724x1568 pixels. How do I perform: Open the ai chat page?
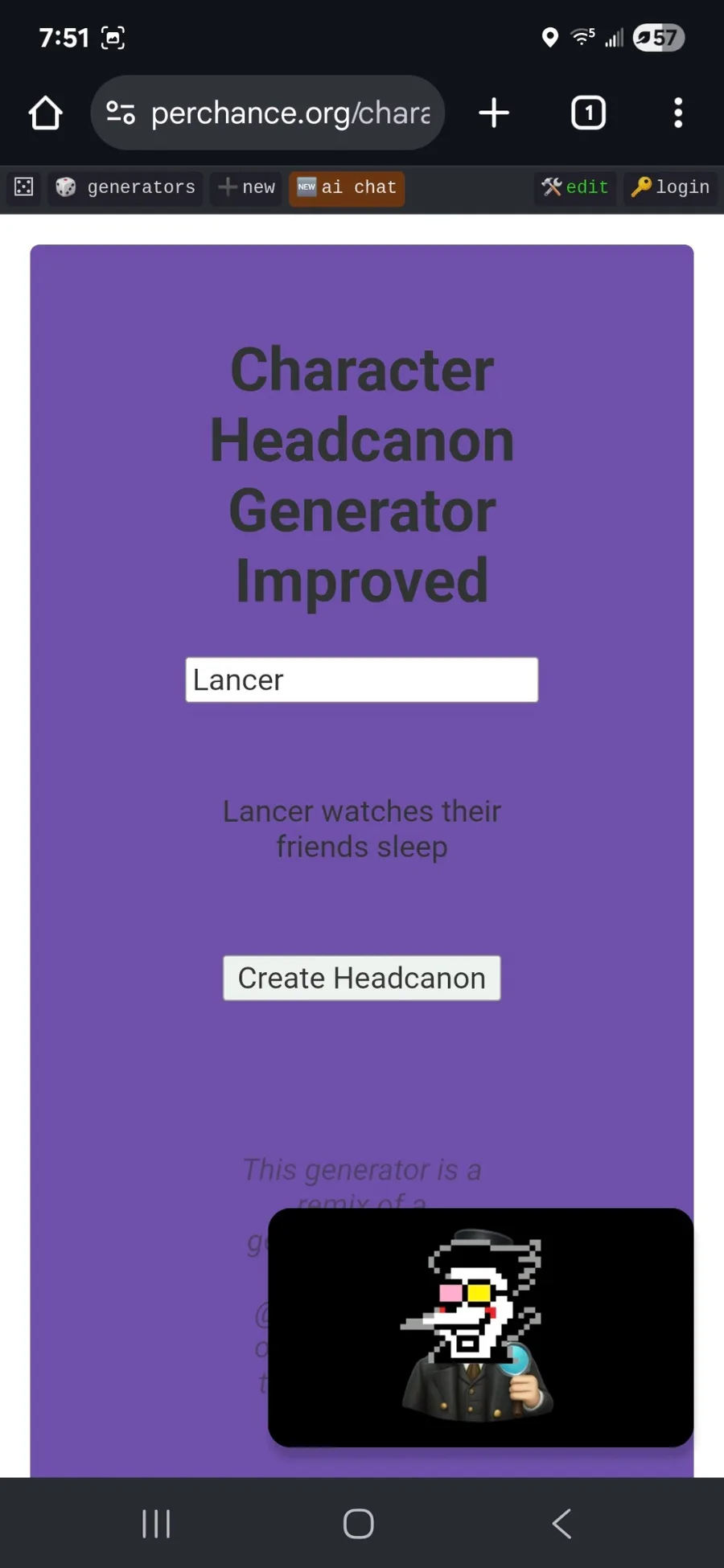click(x=347, y=187)
